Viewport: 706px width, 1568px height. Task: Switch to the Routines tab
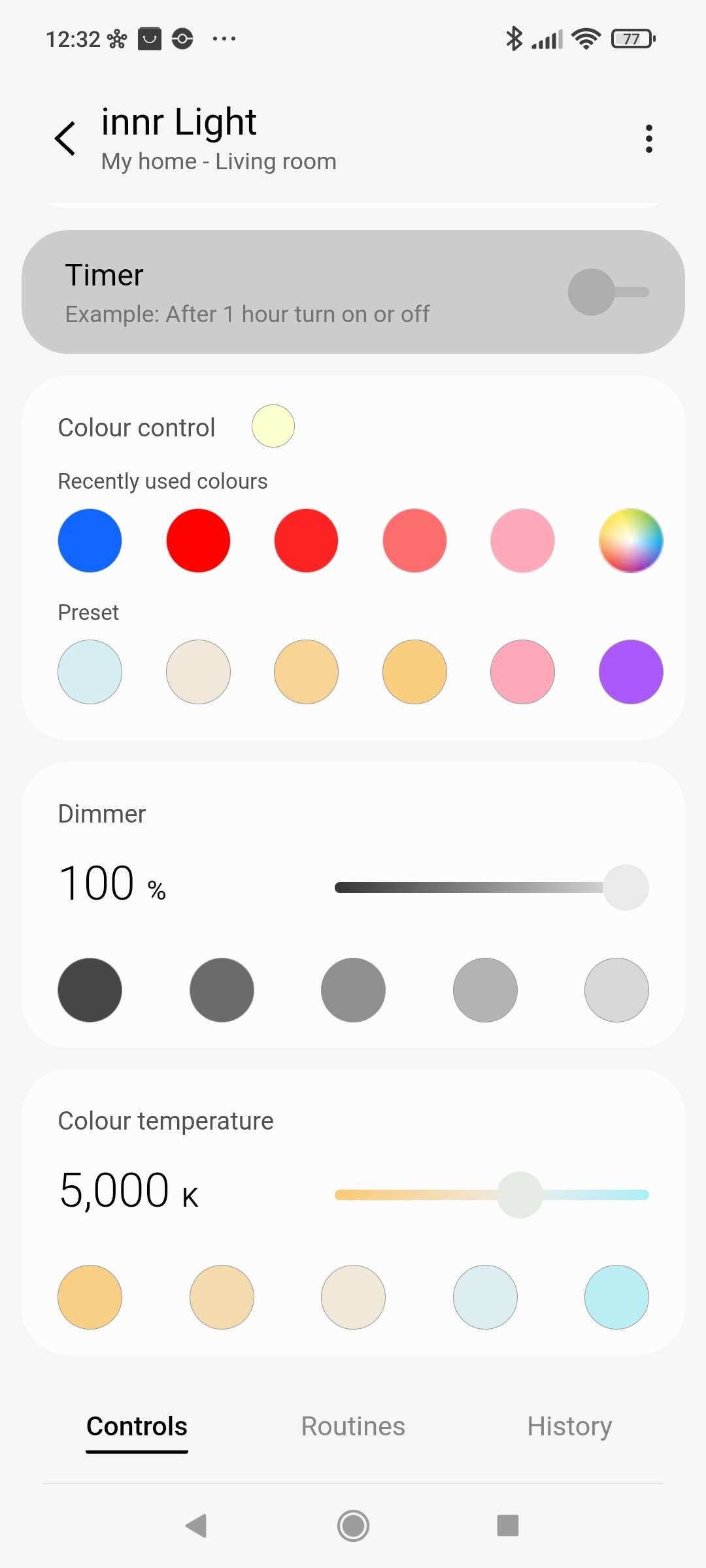[x=353, y=1426]
